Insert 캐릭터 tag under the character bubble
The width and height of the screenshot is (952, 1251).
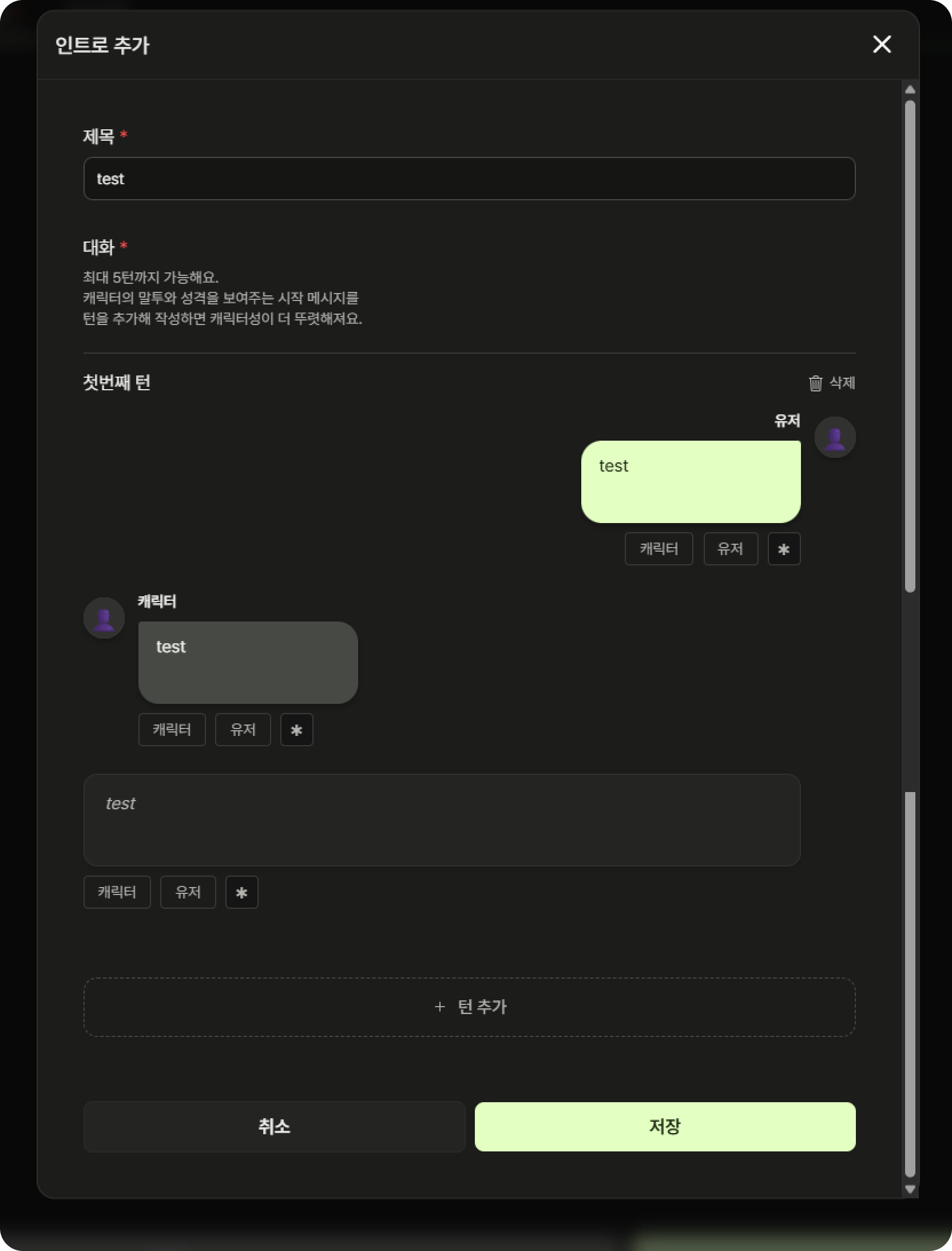(x=172, y=730)
